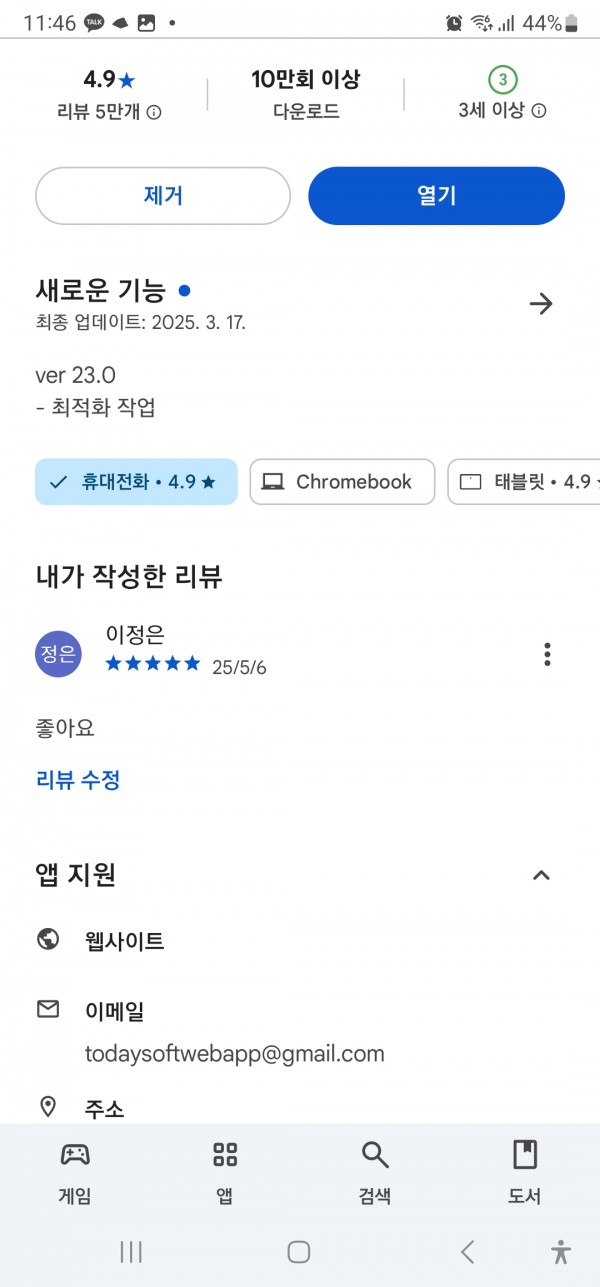Select the 태블릿 chip
Image resolution: width=600 pixels, height=1287 pixels.
point(524,482)
